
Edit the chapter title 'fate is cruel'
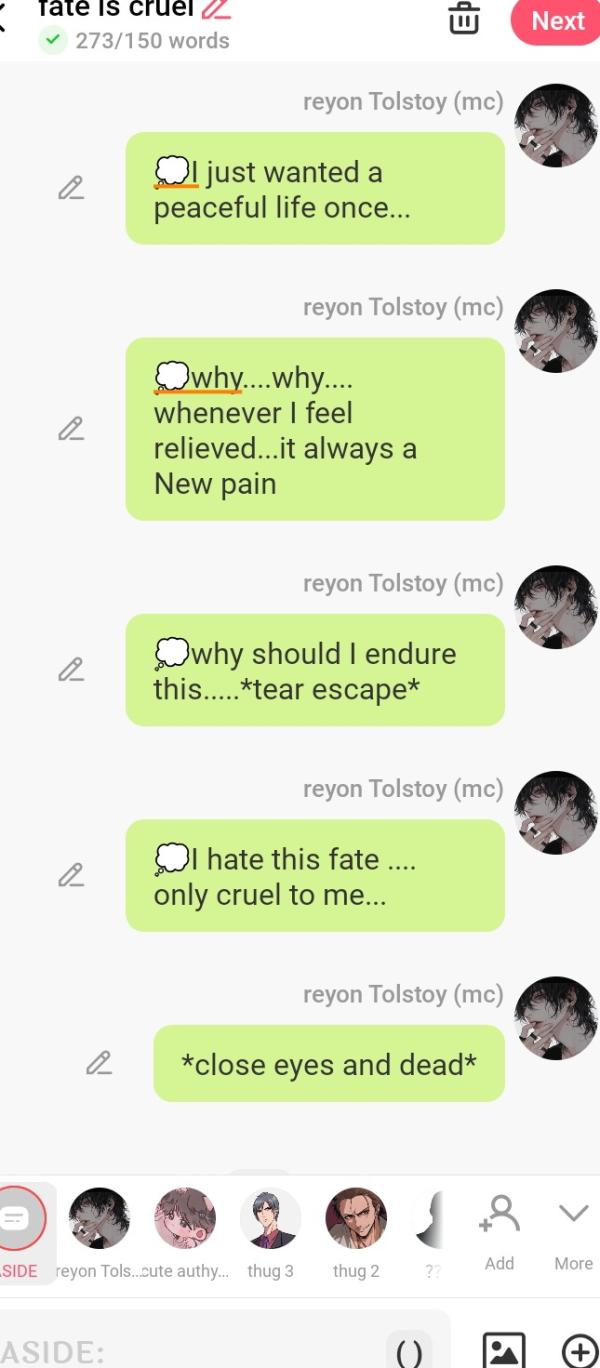(x=216, y=9)
